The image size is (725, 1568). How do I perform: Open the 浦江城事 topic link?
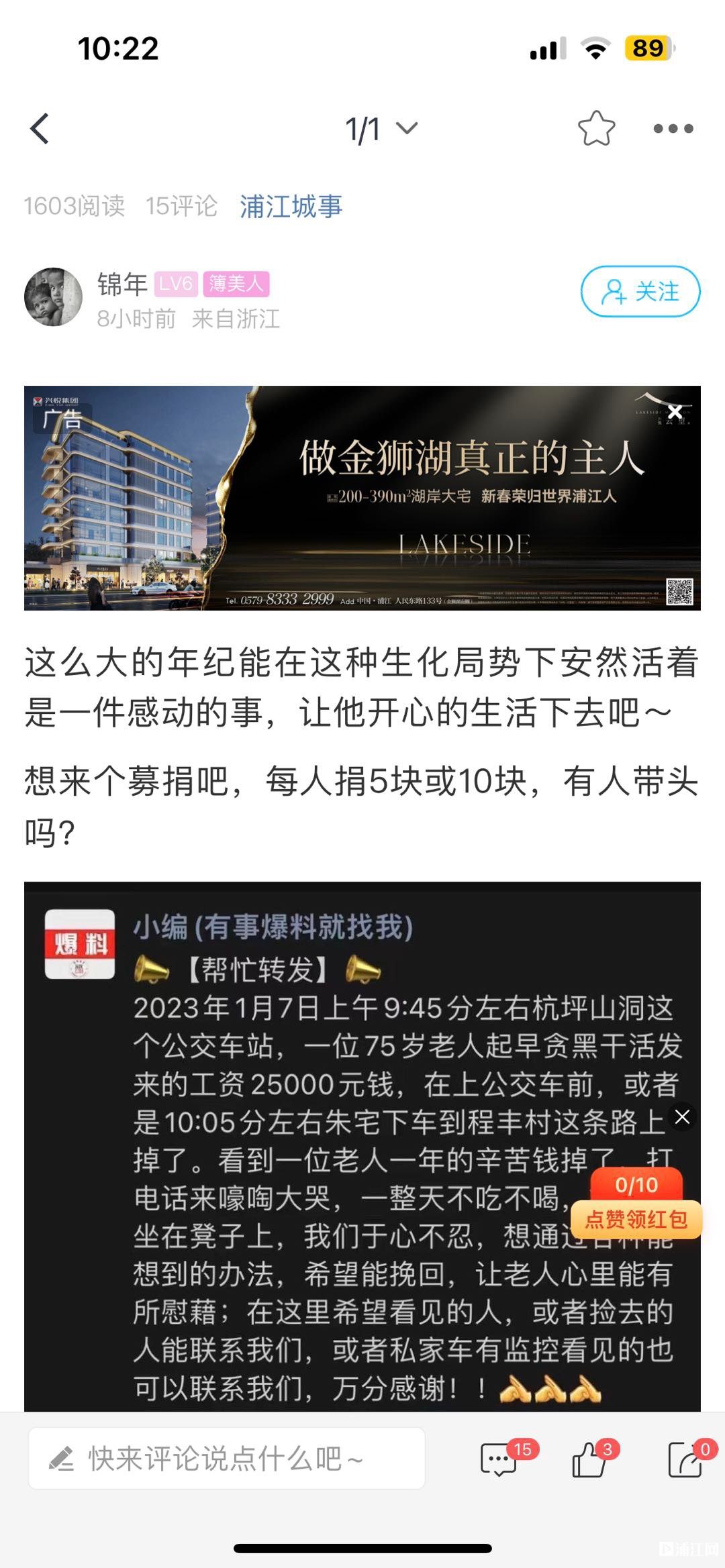291,207
